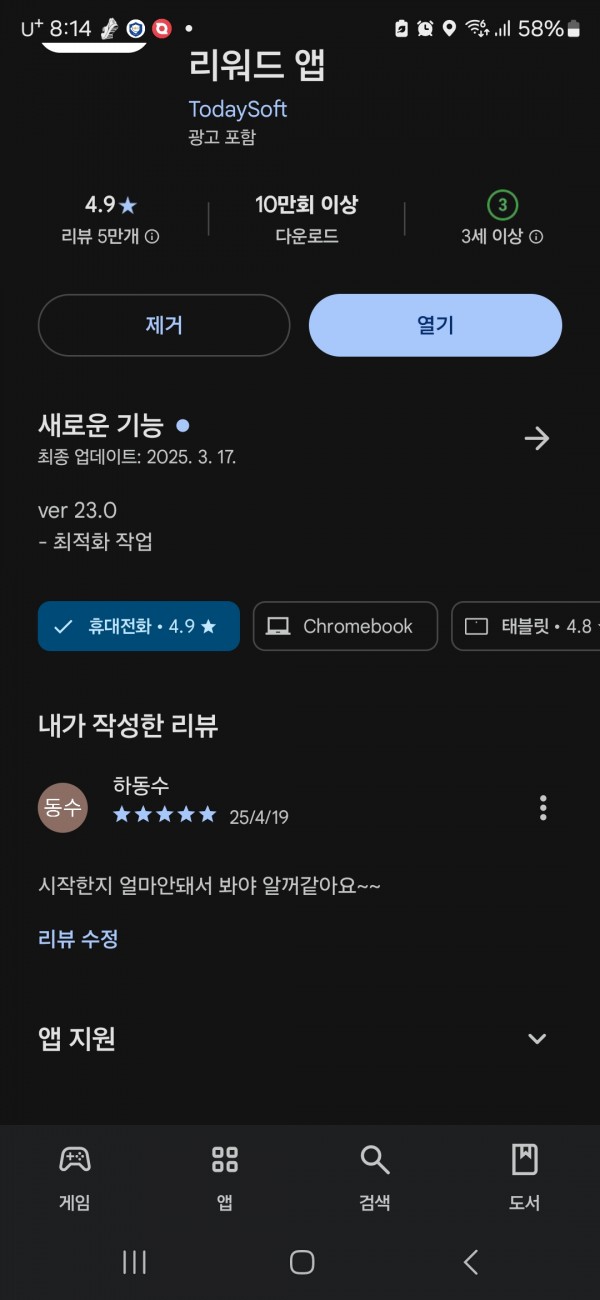Go to the system home screen
This screenshot has height=1300, width=600.
pyautogui.click(x=302, y=1262)
